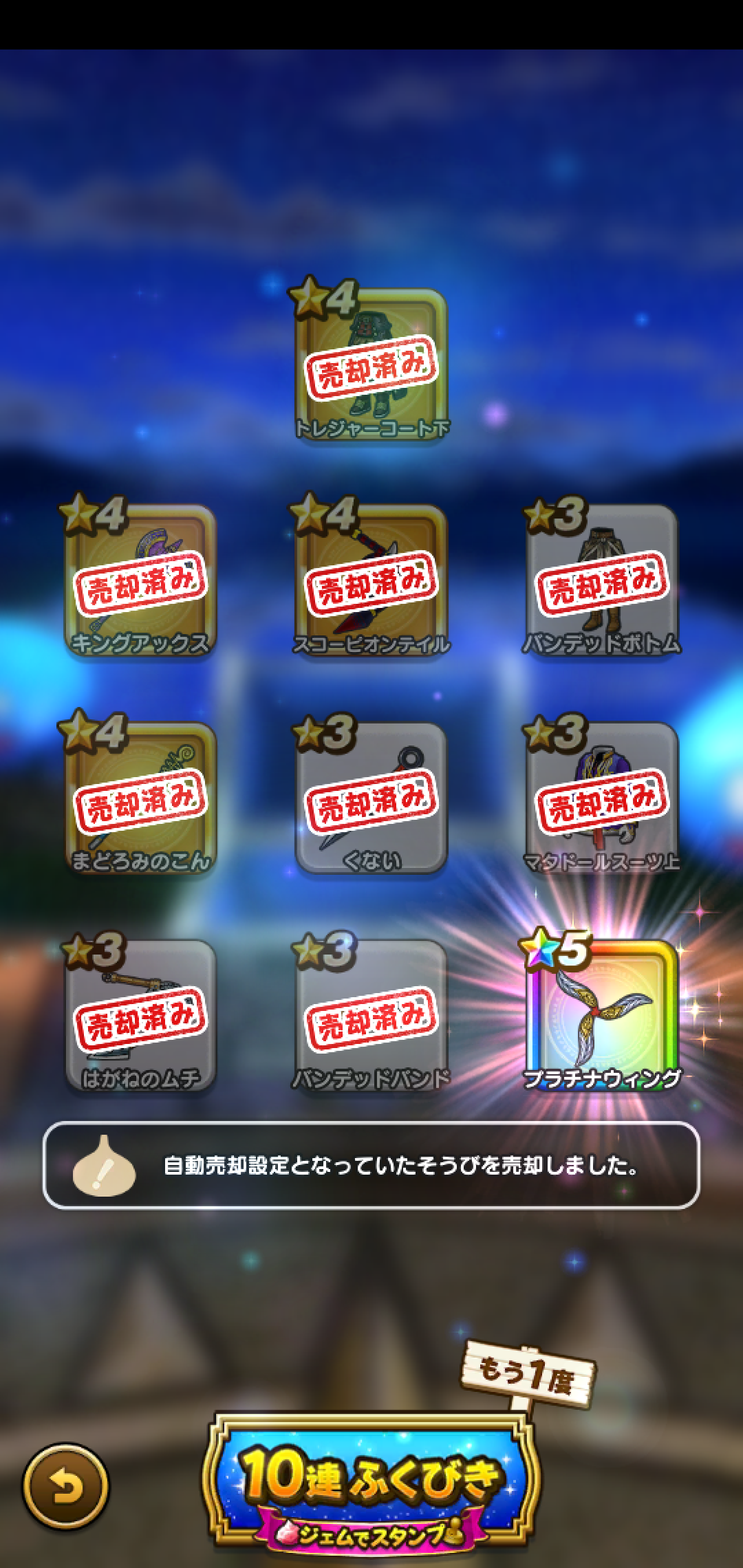
Task: Open the はがねのムチ item tile
Action: [140, 1015]
